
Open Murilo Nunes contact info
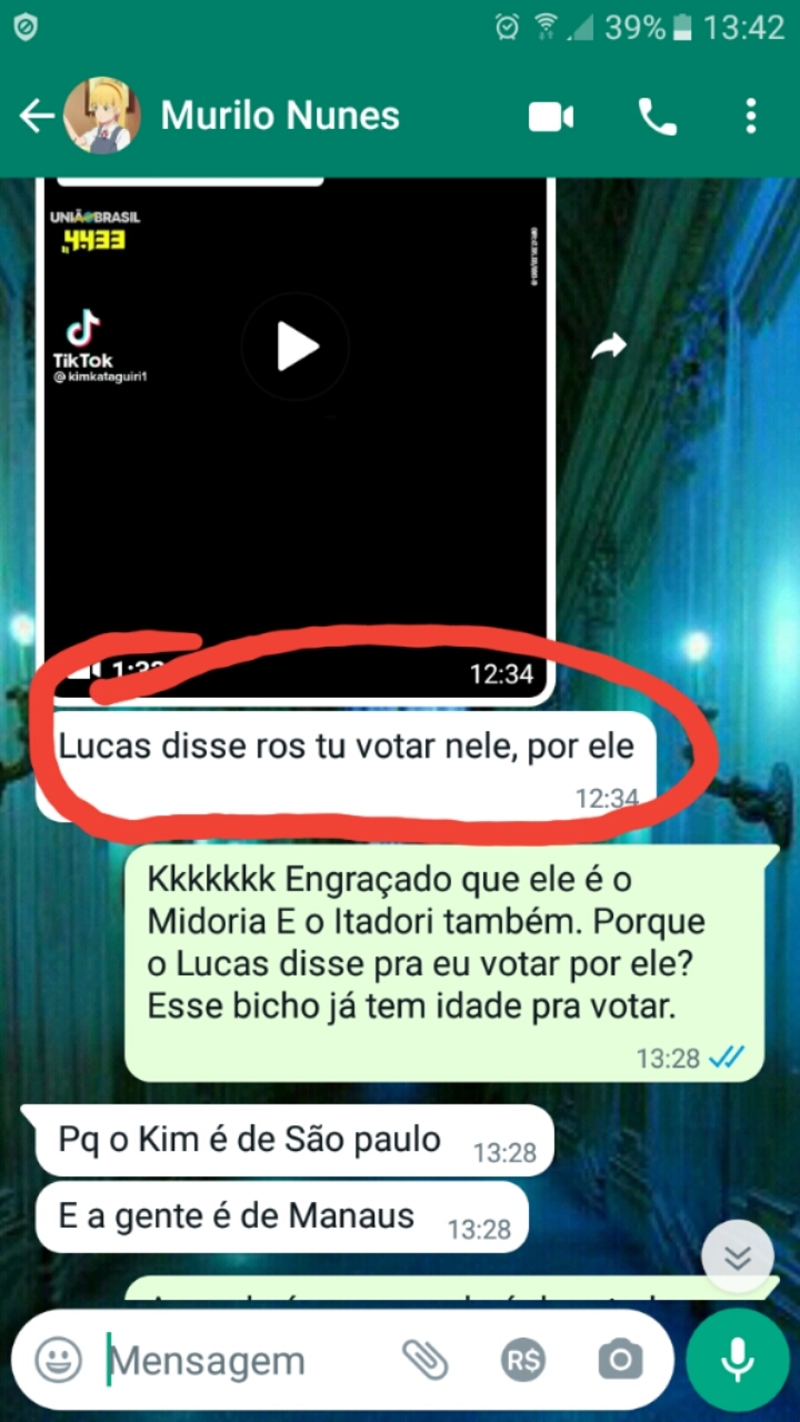(x=280, y=116)
